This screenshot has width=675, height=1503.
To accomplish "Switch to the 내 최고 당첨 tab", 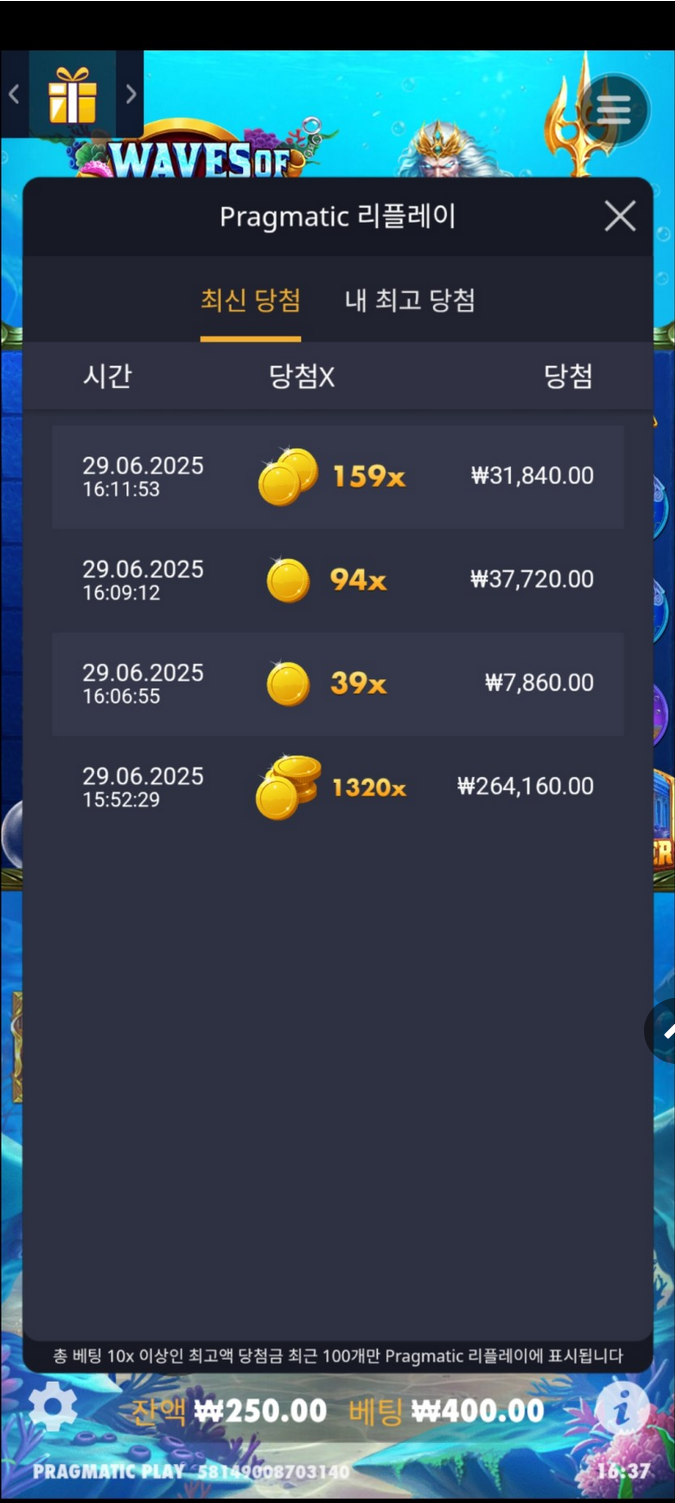I will pyautogui.click(x=409, y=300).
